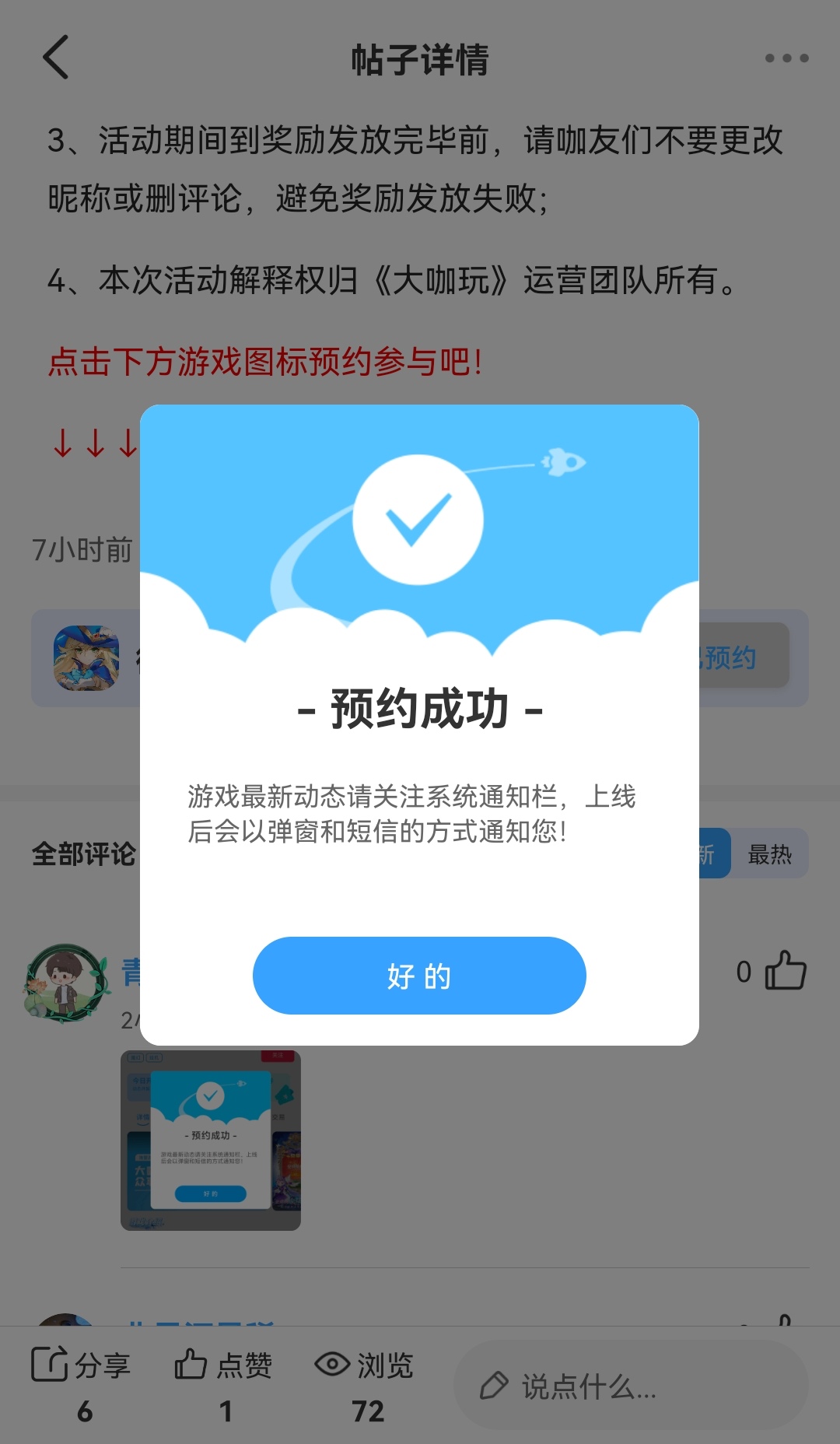This screenshot has width=840, height=1444.
Task: Confirm the dialog with 好的 button
Action: (419, 976)
